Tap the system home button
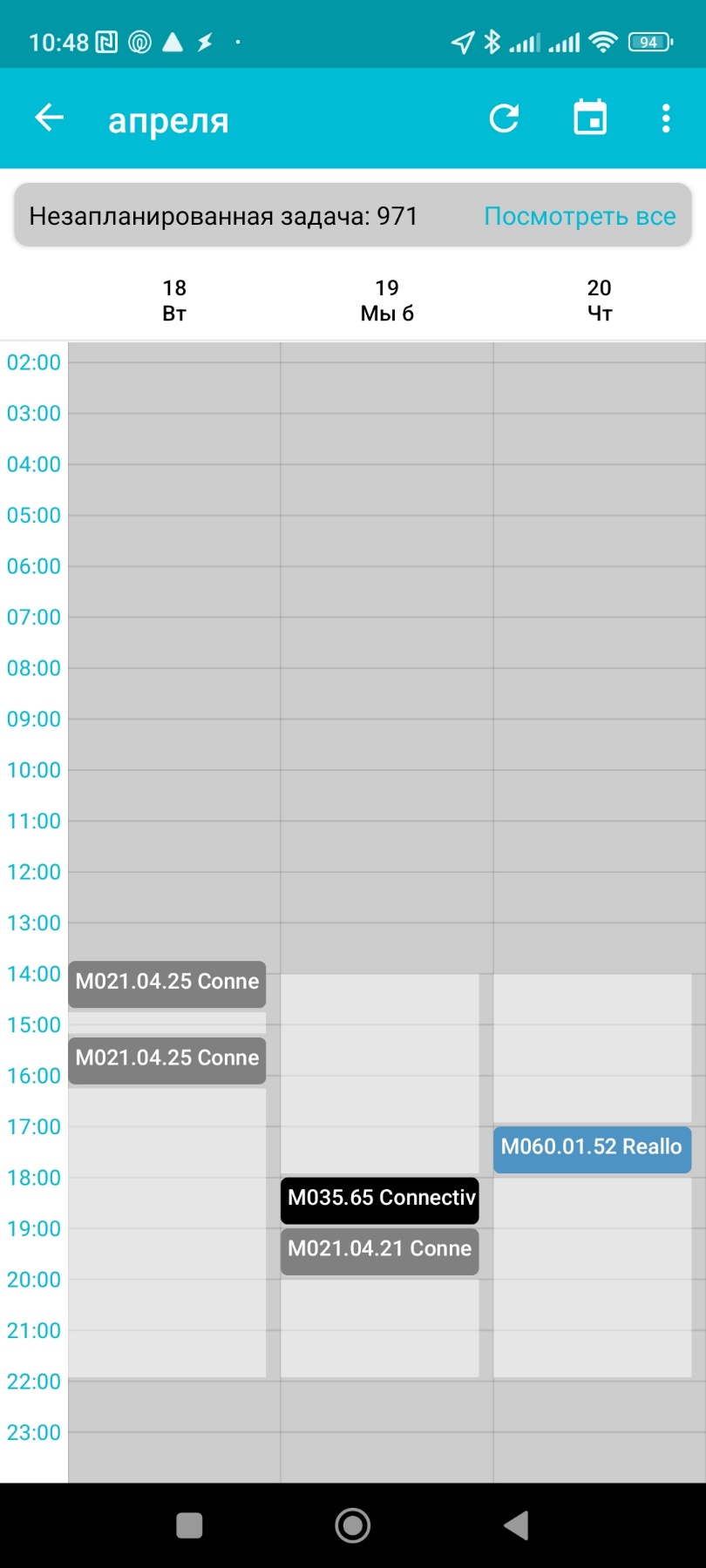Image resolution: width=706 pixels, height=1568 pixels. point(353,1525)
